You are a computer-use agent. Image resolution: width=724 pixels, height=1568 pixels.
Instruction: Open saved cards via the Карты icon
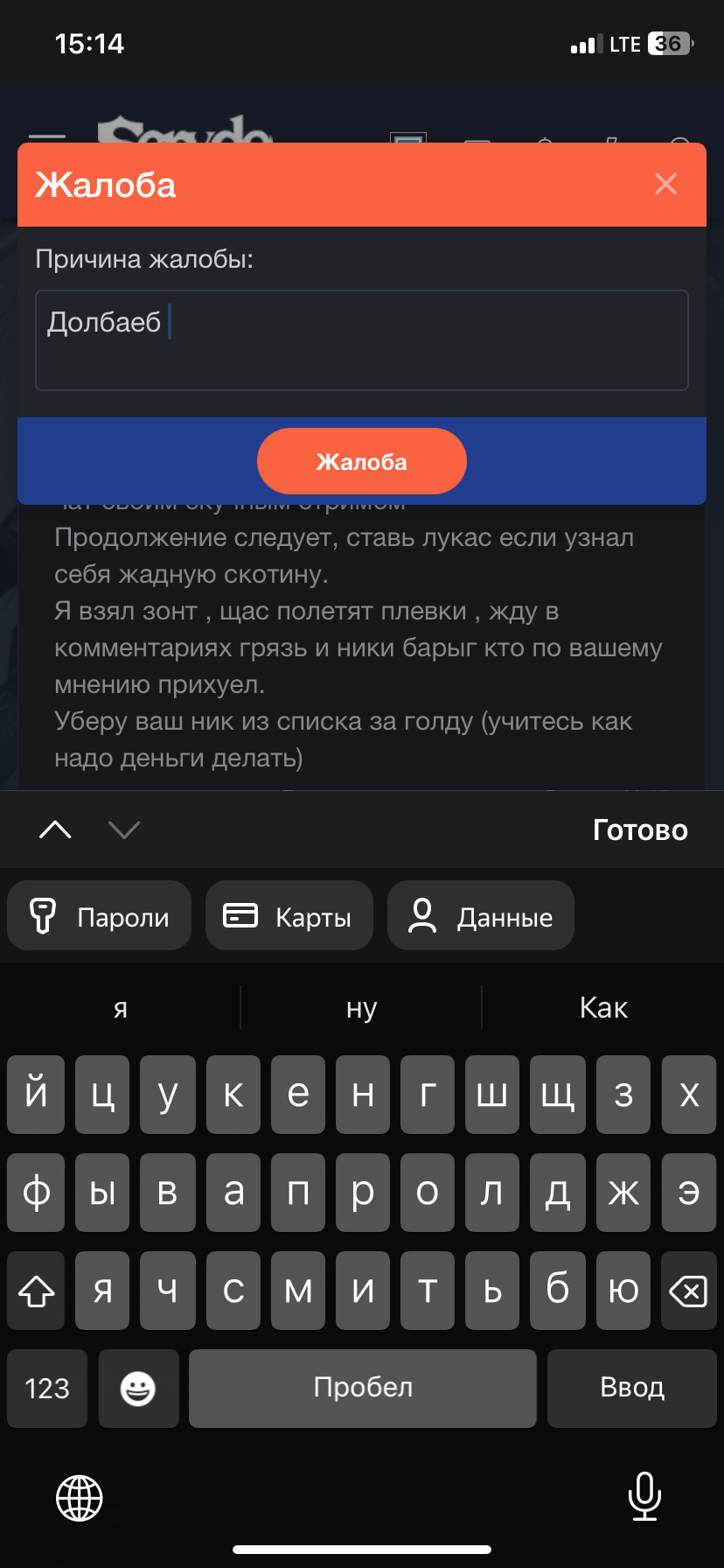point(289,915)
